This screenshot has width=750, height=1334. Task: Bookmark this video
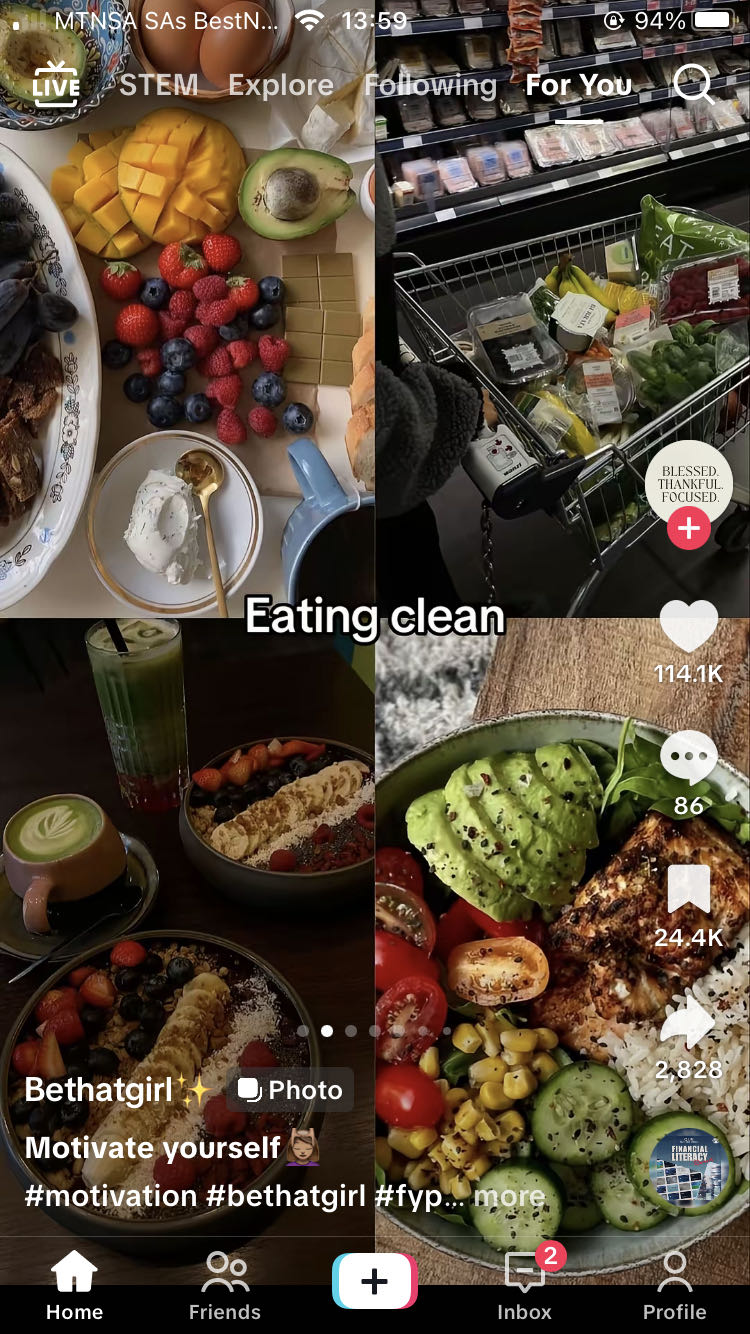point(688,890)
